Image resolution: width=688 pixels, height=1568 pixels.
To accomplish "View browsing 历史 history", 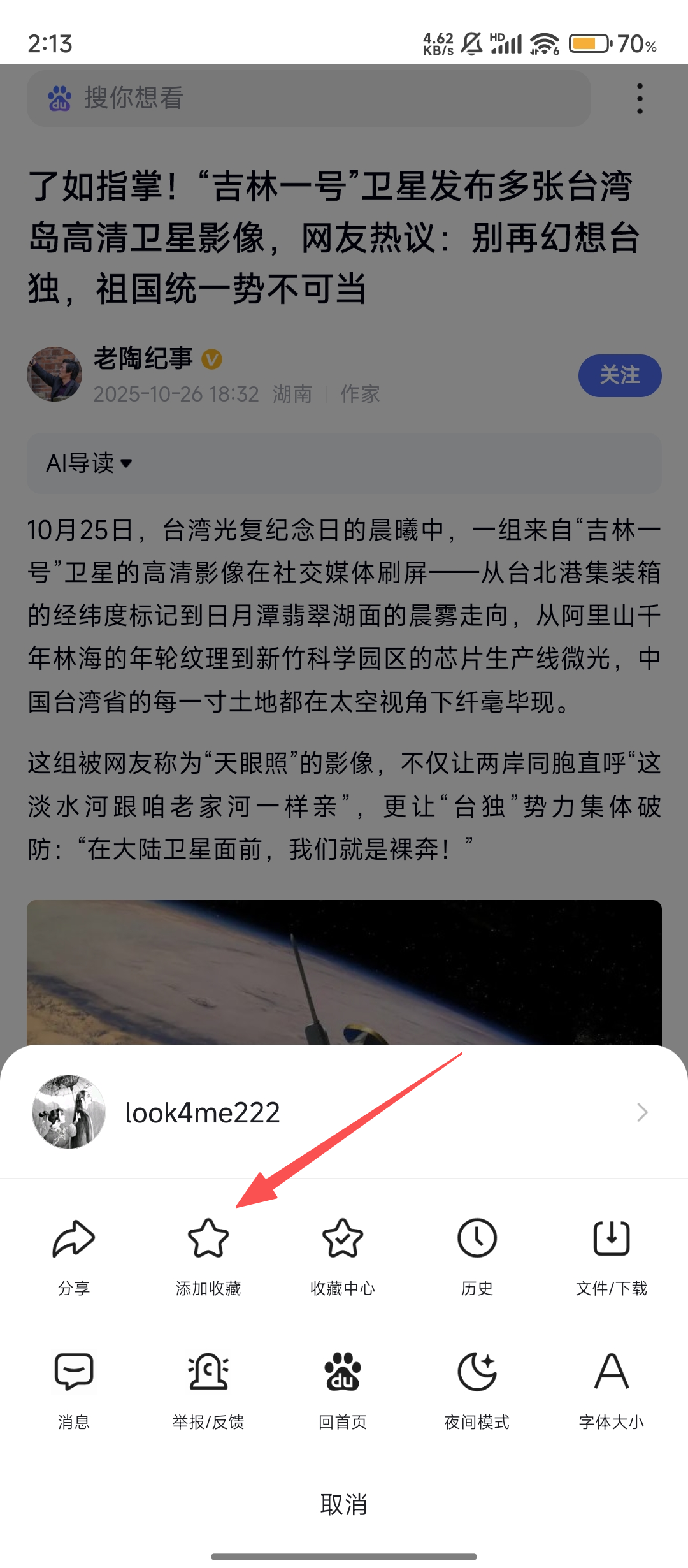I will [x=477, y=1252].
